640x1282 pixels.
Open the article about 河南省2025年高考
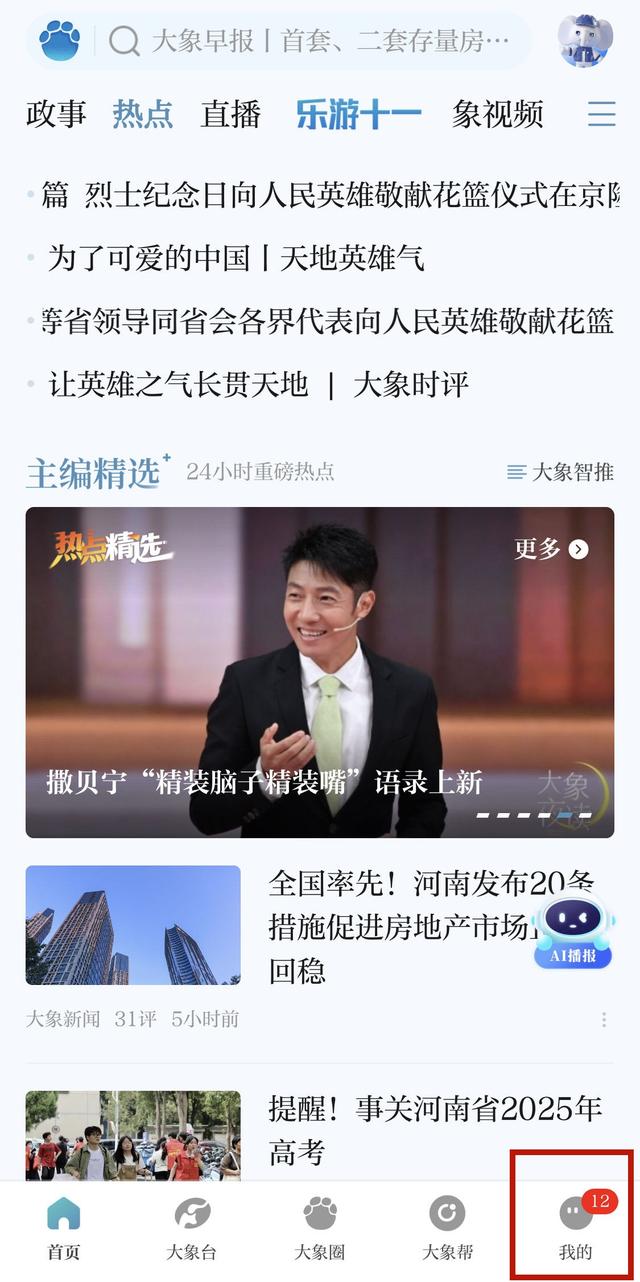[435, 1130]
